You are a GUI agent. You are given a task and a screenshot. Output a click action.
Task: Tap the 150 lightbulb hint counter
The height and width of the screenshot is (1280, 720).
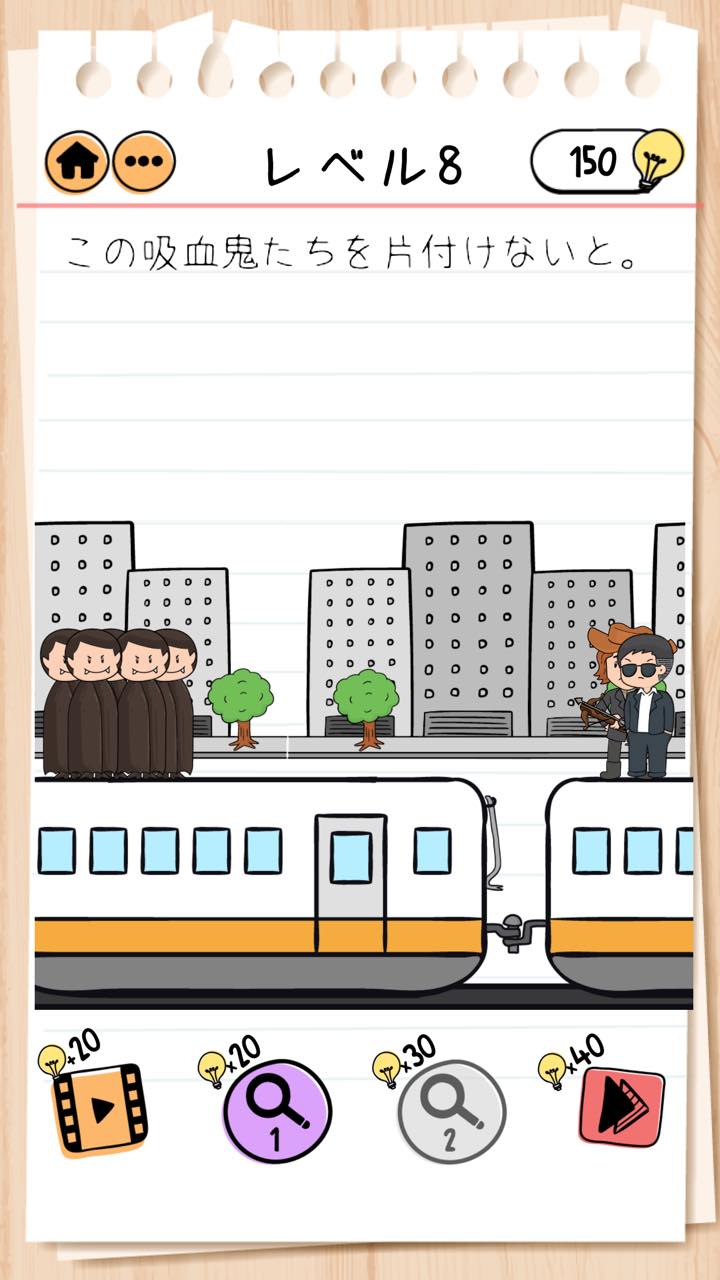tap(607, 160)
